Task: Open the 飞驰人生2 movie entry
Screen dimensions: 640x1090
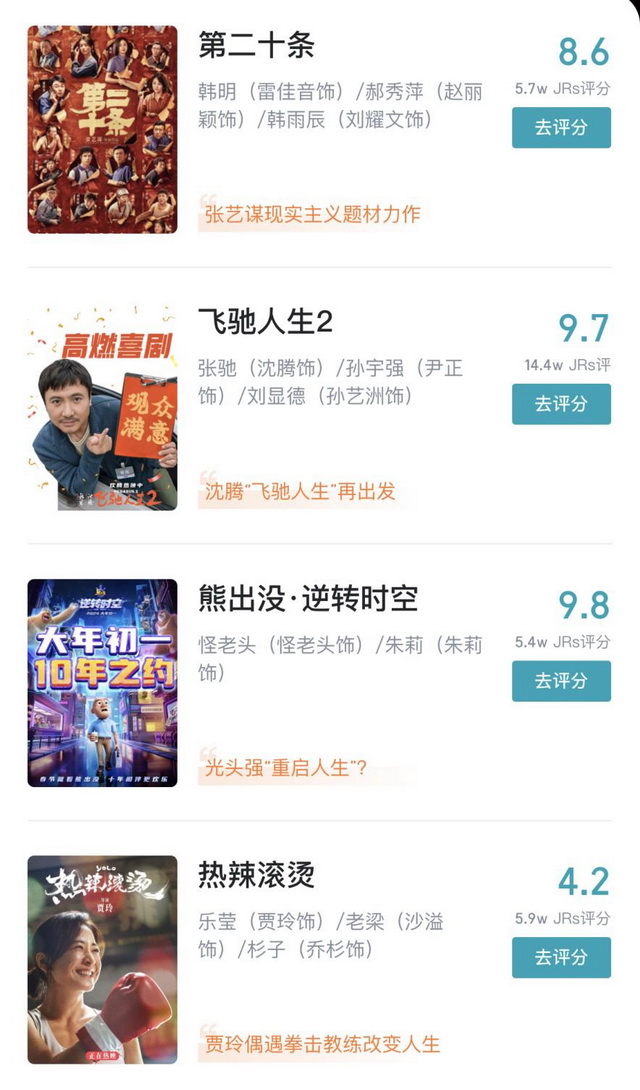Action: (x=265, y=322)
